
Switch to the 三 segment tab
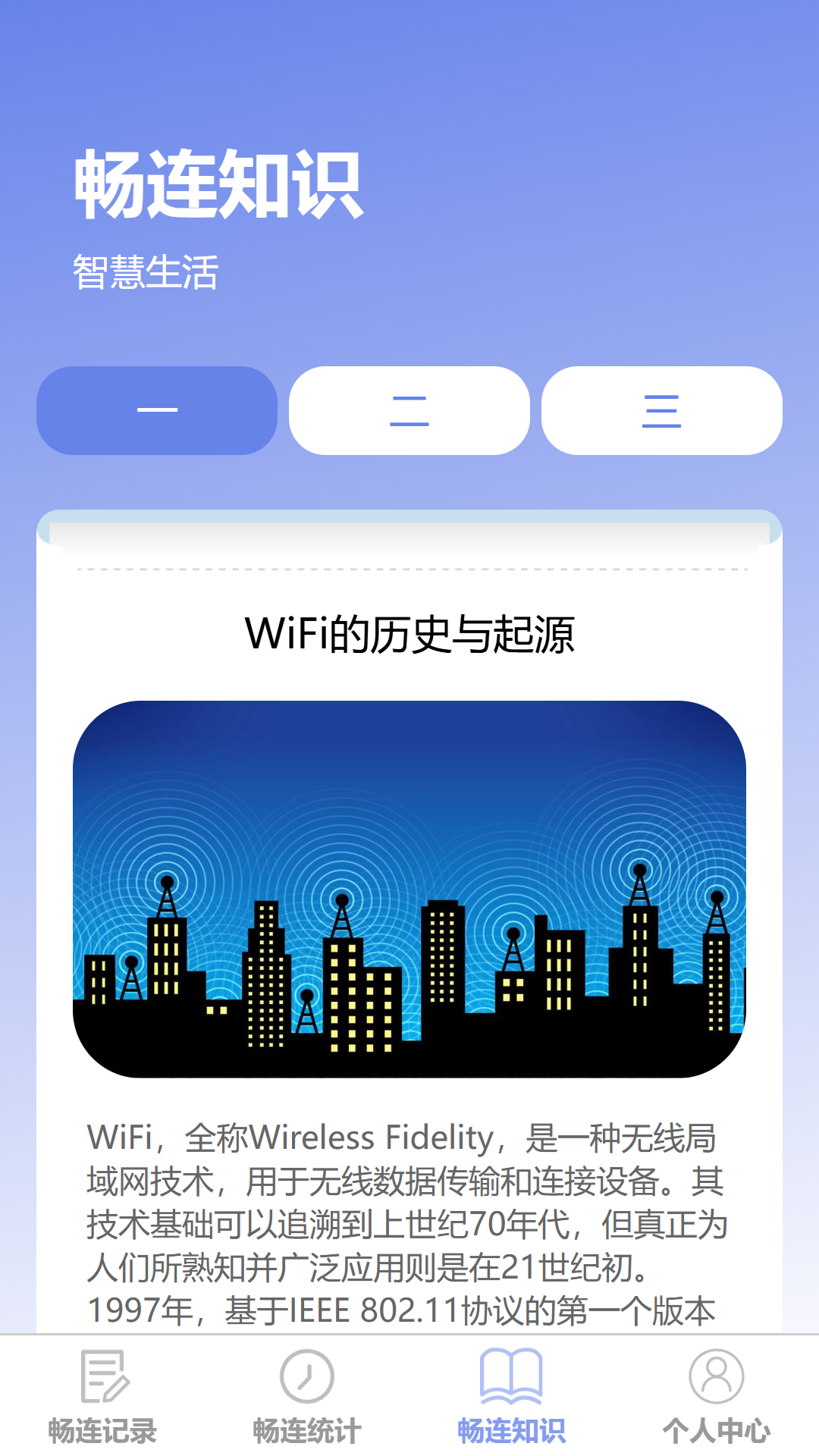coord(661,410)
